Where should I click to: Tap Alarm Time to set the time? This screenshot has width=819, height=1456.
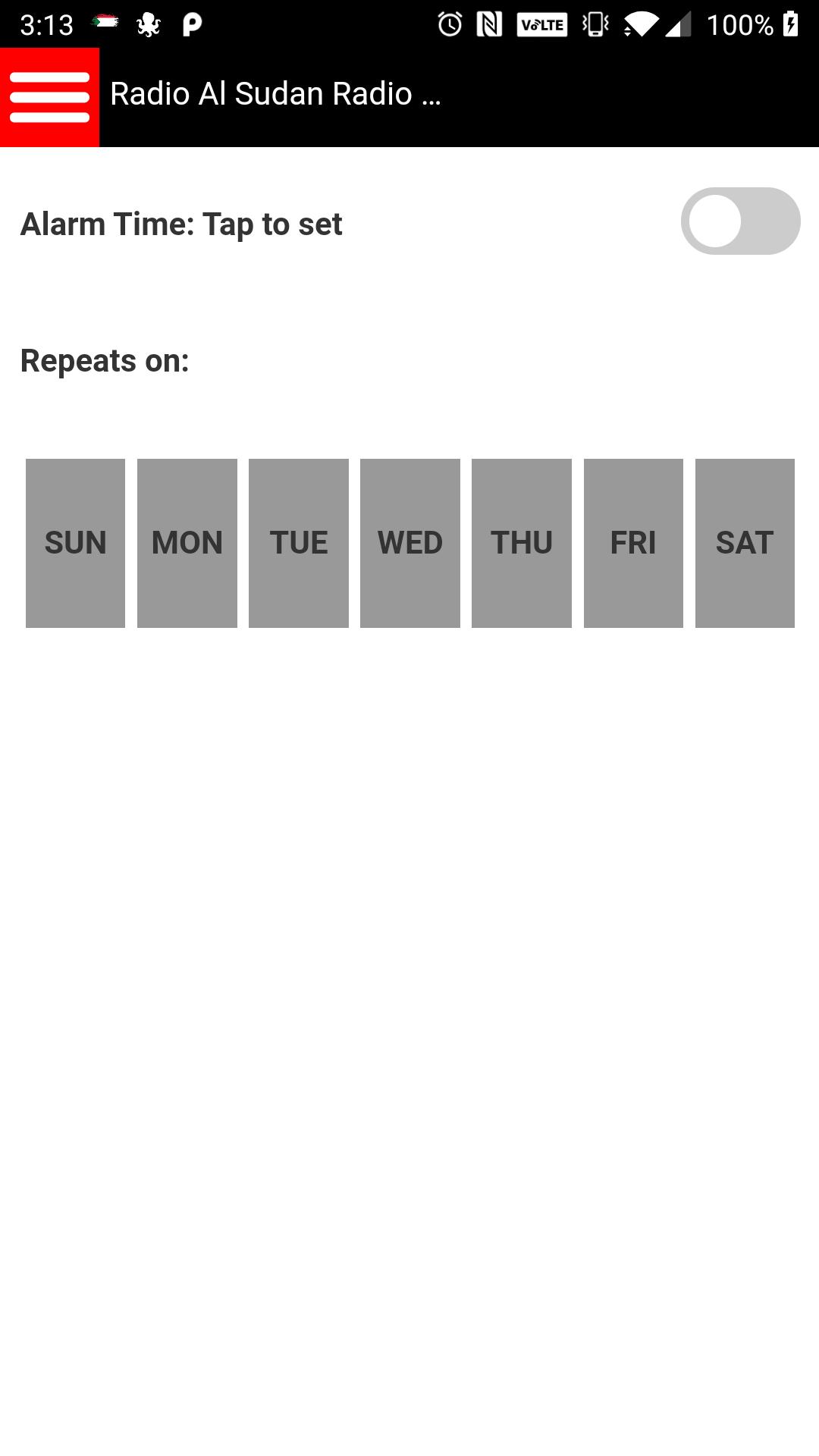click(181, 224)
